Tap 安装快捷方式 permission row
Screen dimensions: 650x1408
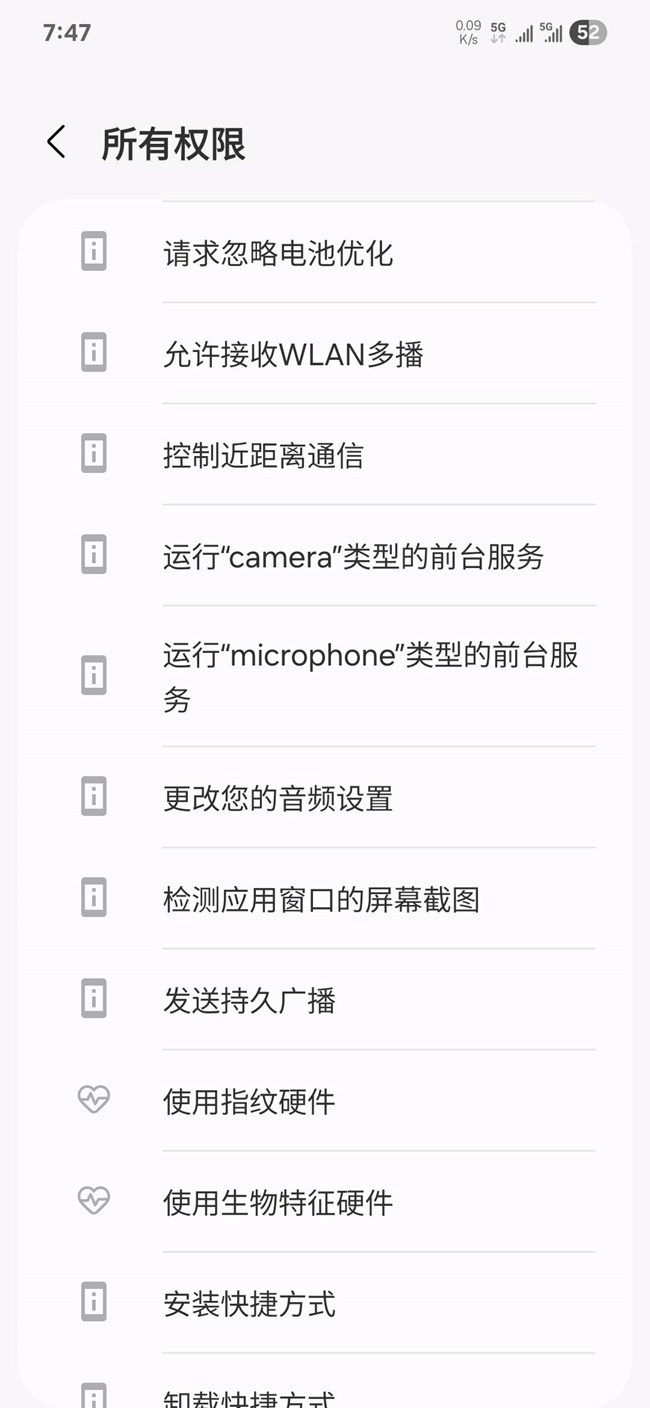[x=325, y=1304]
